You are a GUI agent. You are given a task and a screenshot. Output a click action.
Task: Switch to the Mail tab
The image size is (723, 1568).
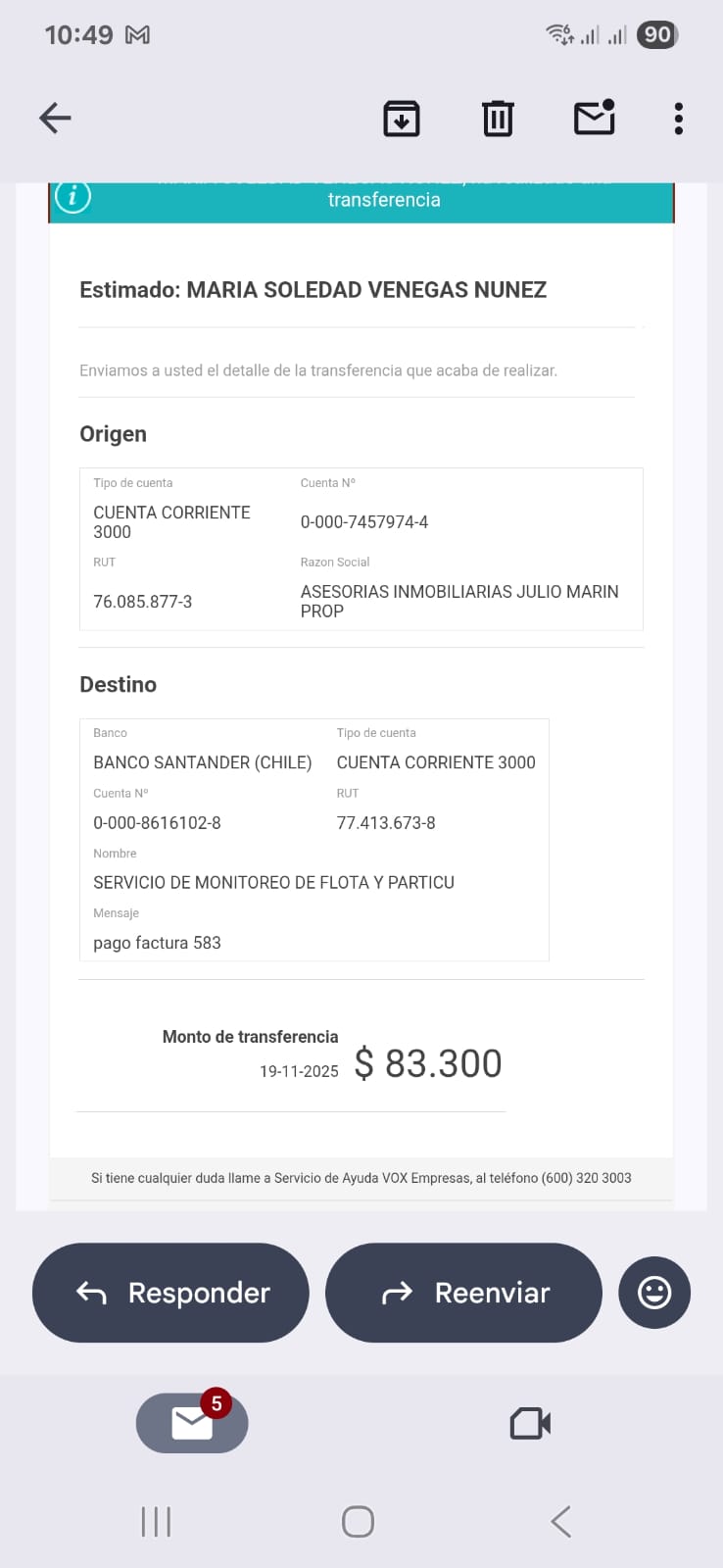192,1423
